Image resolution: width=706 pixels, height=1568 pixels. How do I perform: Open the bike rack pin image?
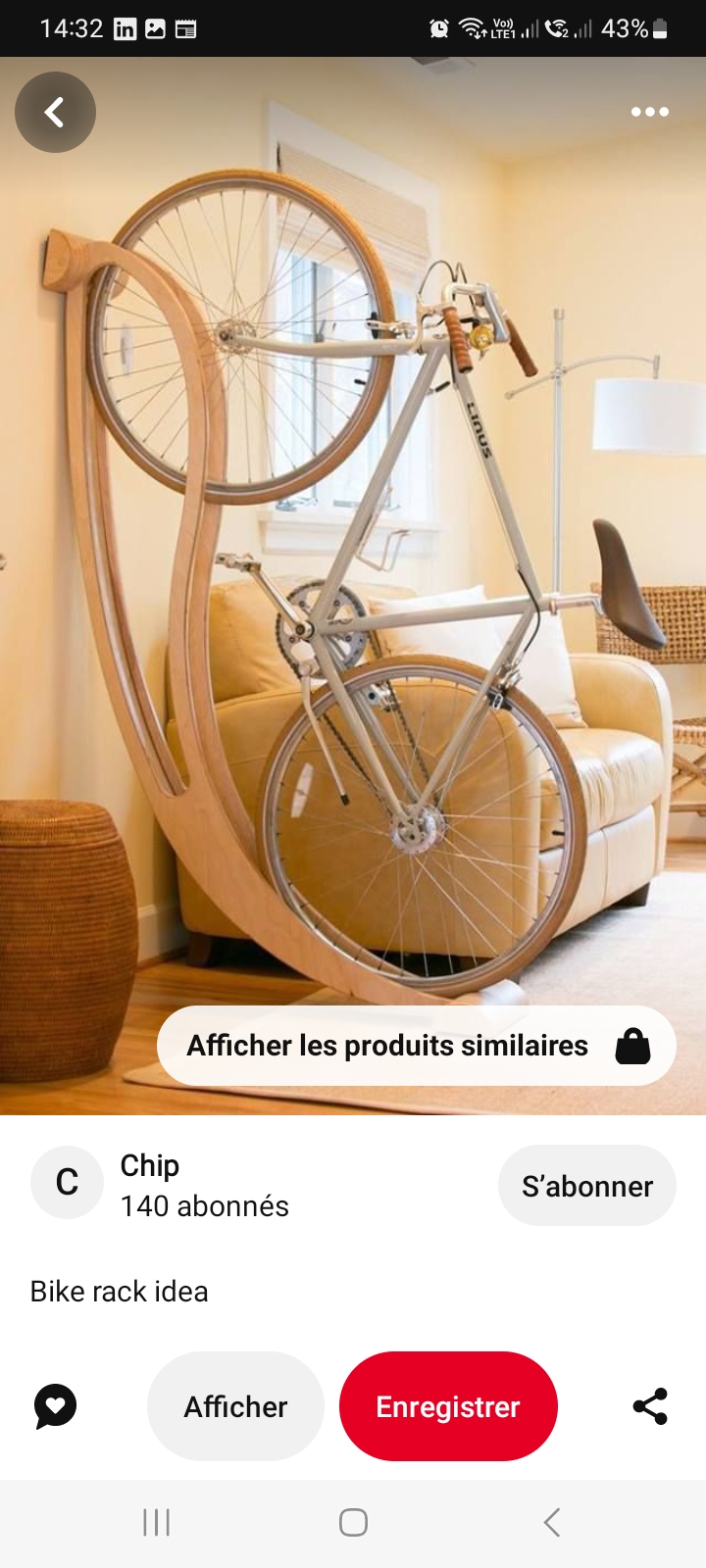[x=353, y=588]
